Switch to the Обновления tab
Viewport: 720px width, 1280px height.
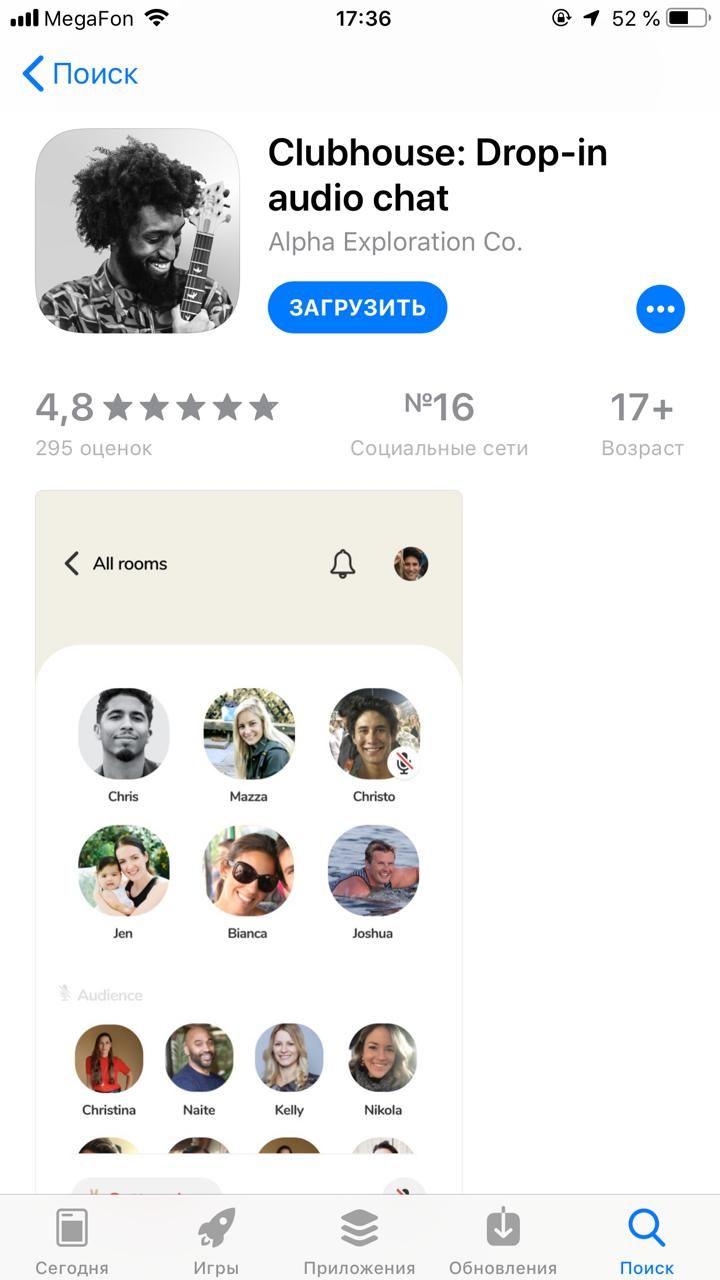click(x=503, y=1240)
